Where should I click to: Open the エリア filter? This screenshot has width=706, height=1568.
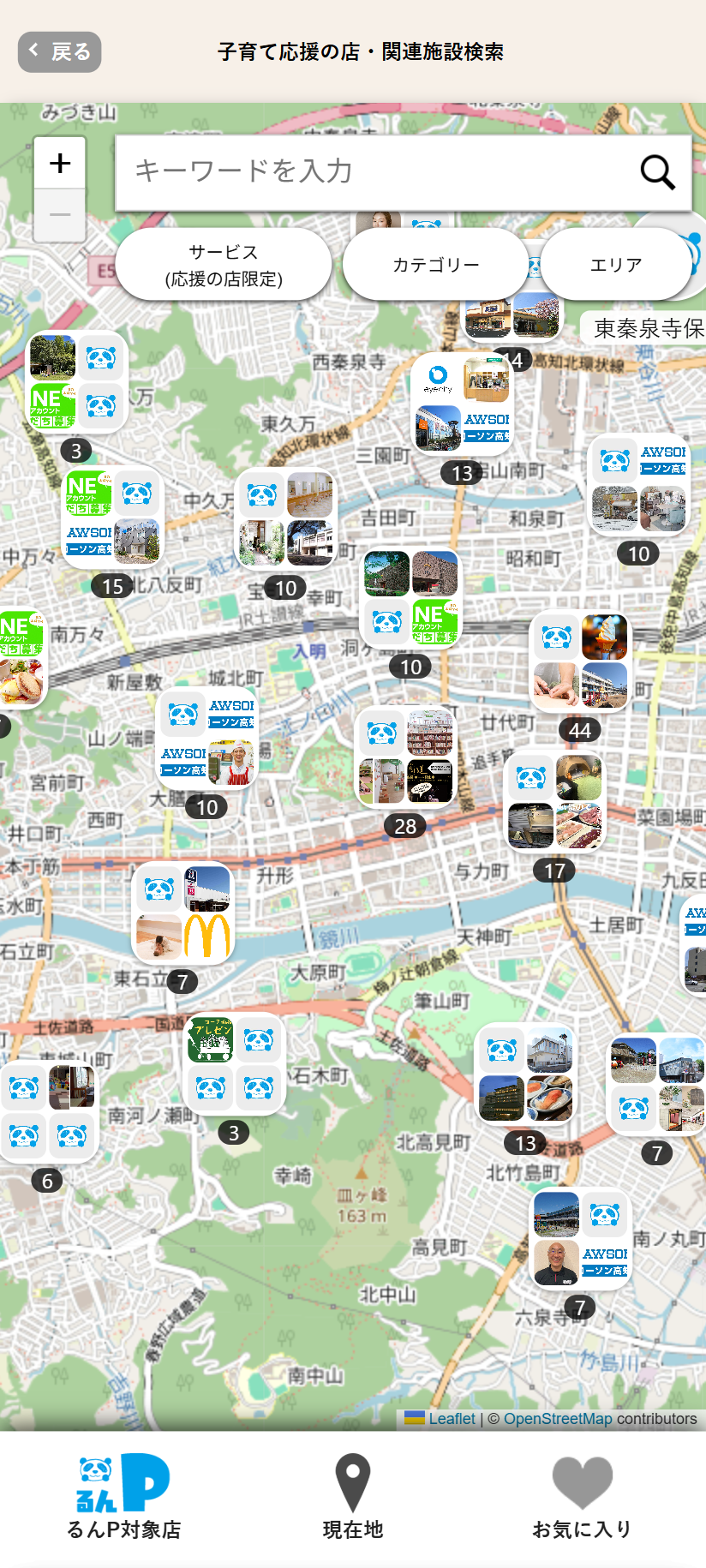coord(615,265)
